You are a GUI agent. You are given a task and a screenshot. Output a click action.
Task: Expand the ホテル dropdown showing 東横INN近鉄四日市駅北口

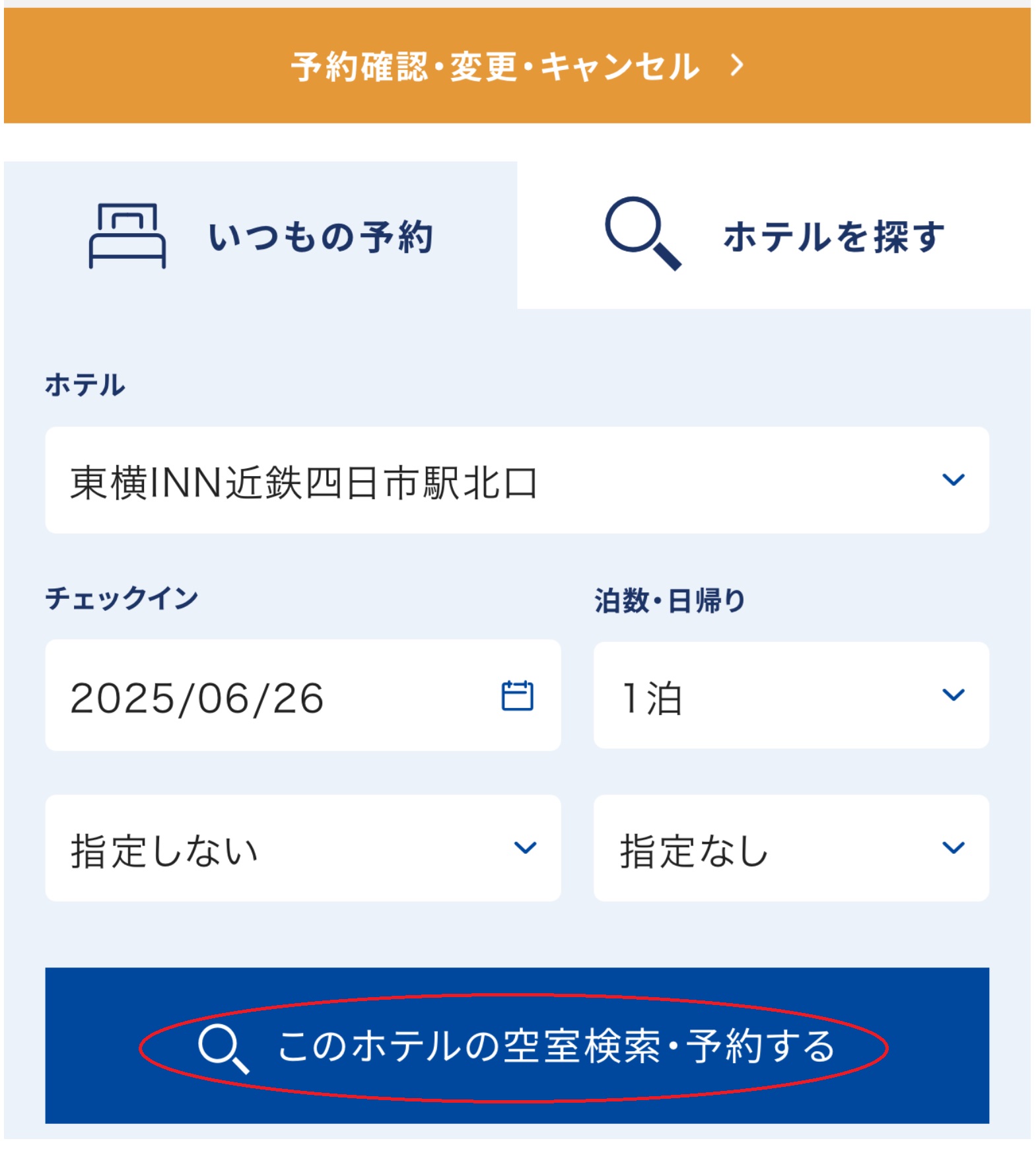click(x=516, y=480)
